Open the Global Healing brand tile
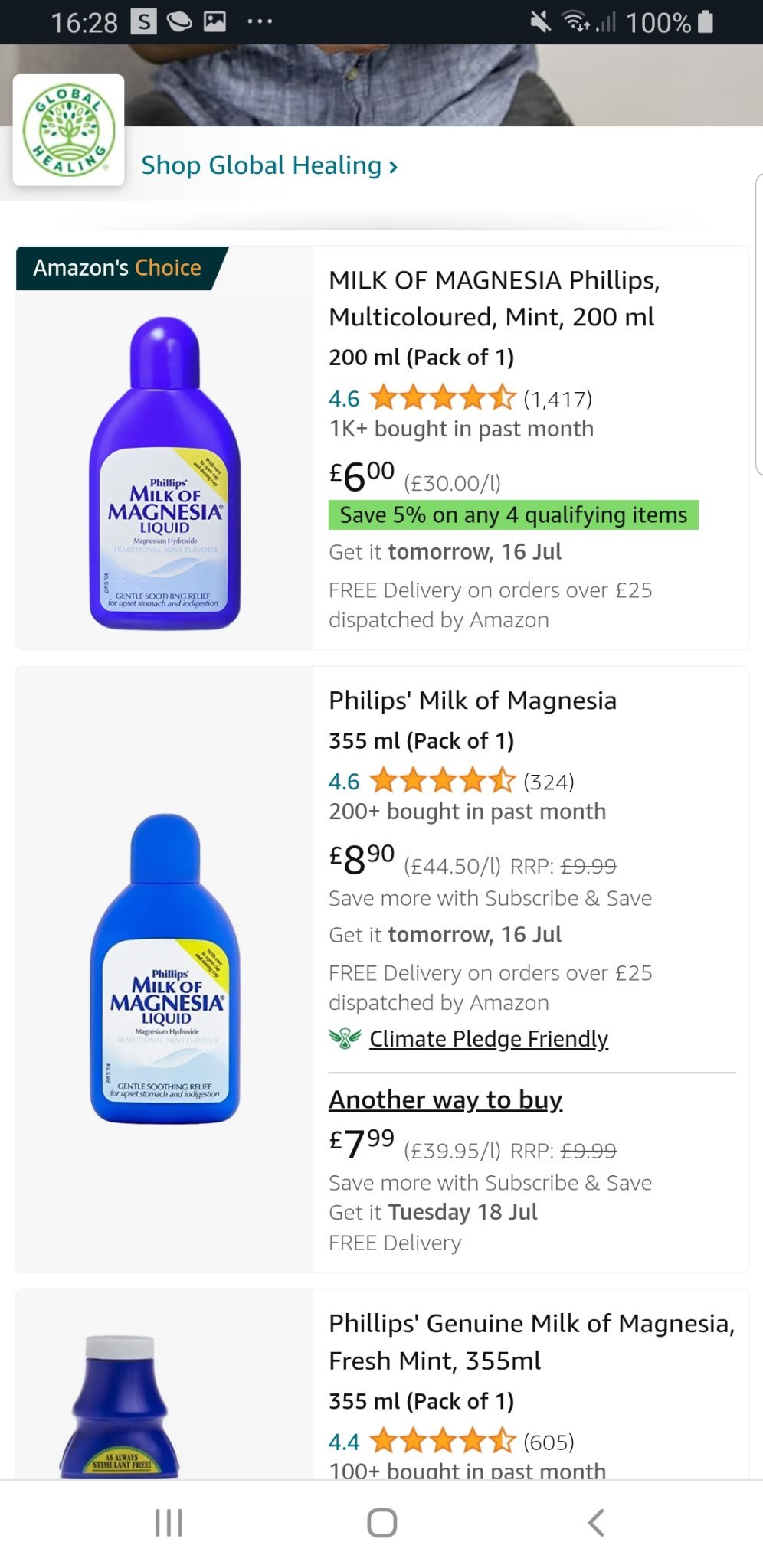Viewport: 763px width, 1568px height. click(x=69, y=130)
